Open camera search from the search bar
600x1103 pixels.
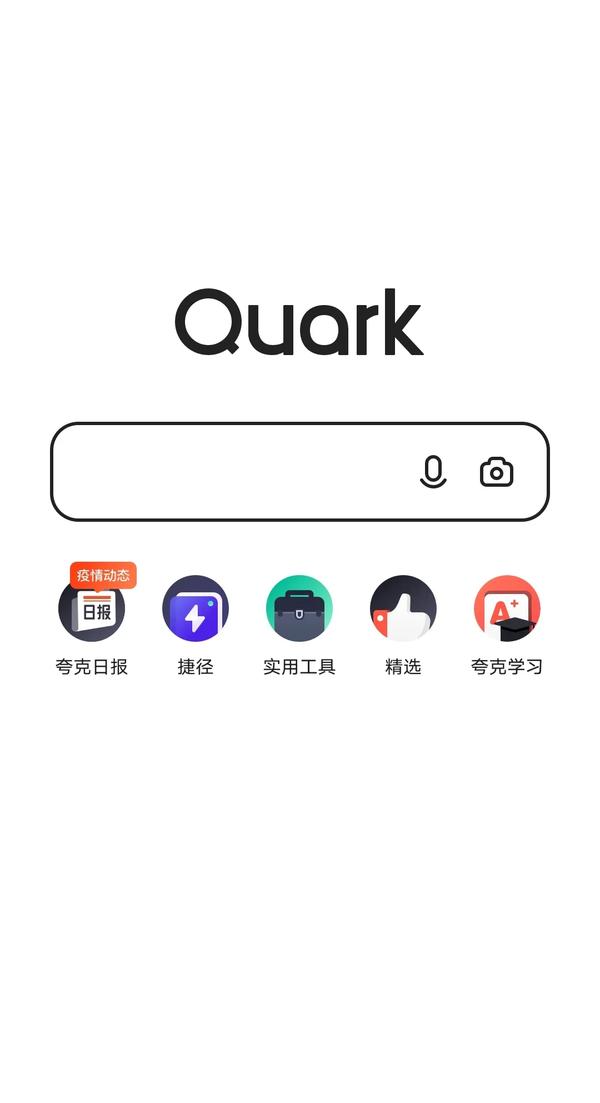497,472
